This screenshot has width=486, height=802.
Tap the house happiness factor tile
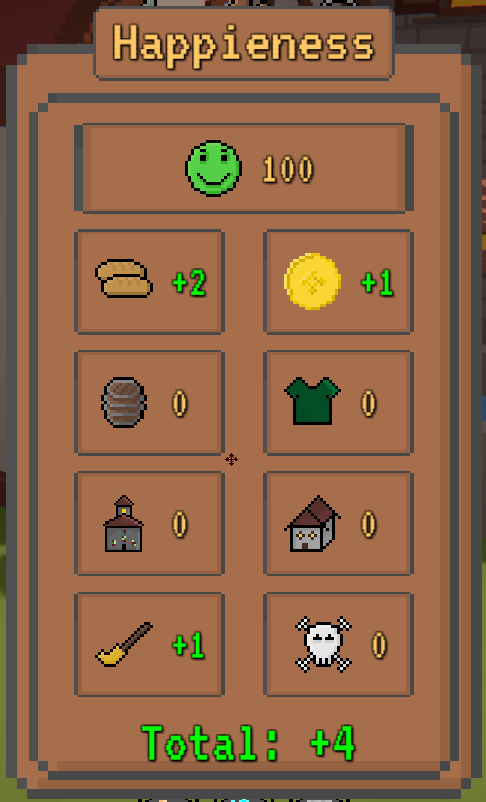click(x=338, y=523)
